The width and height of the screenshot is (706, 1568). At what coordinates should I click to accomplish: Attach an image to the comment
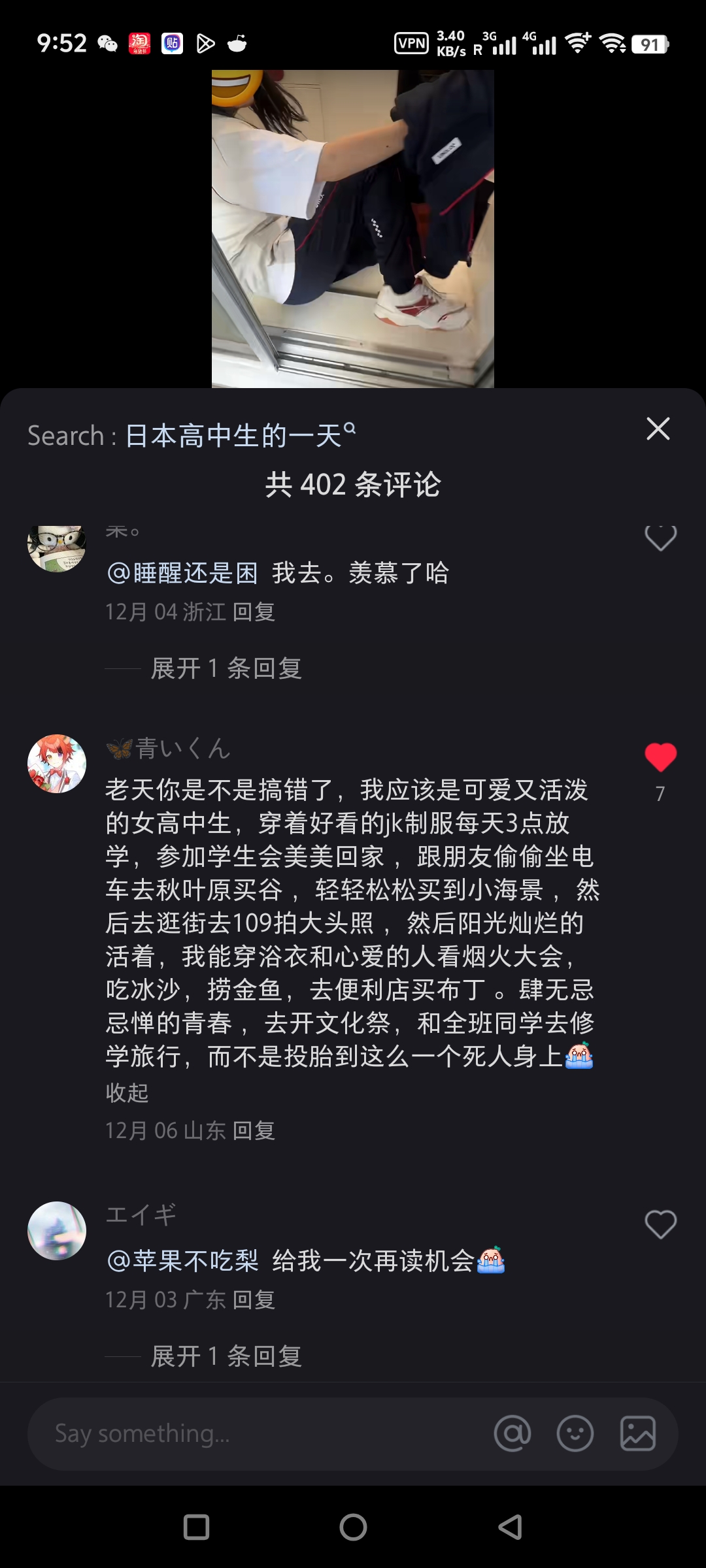pyautogui.click(x=637, y=1434)
